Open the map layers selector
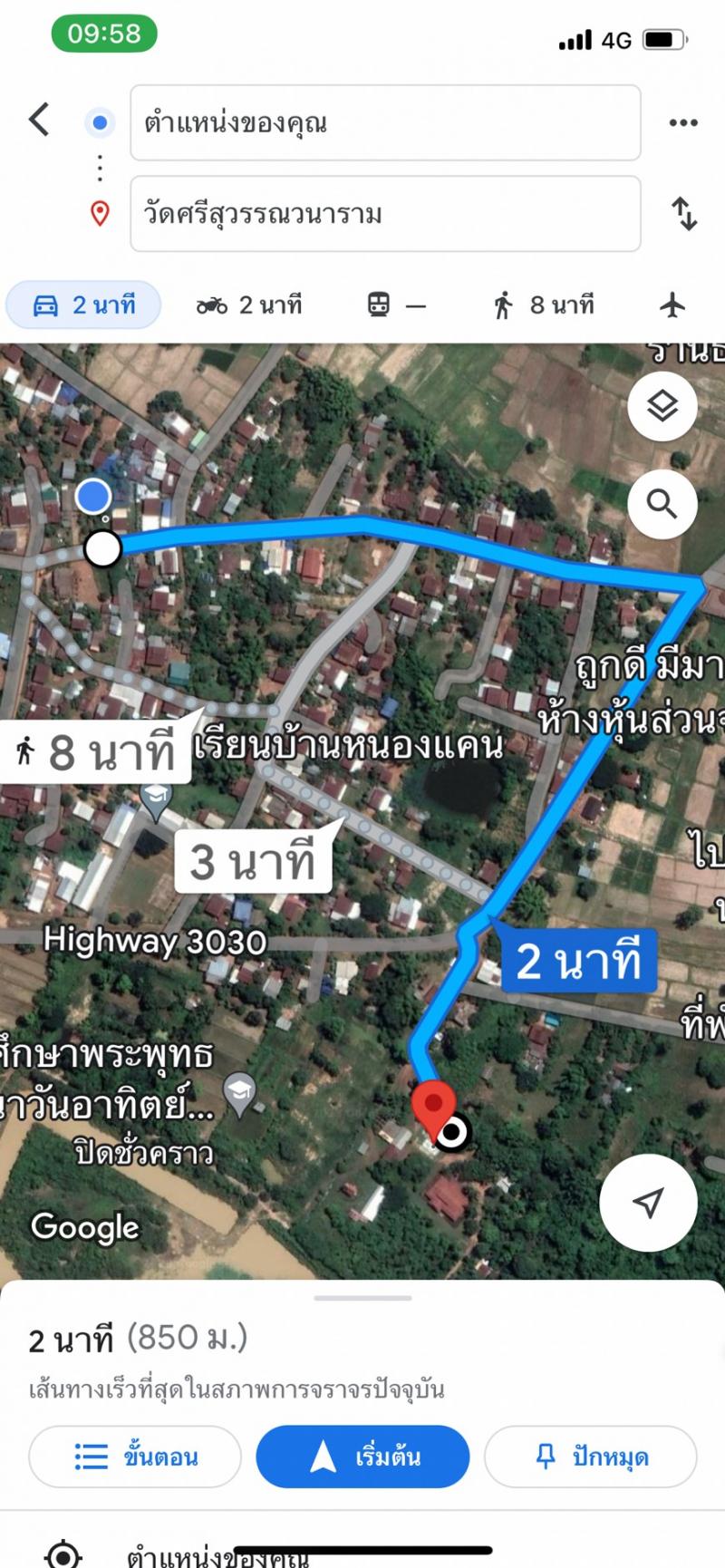The image size is (725, 1568). tap(662, 407)
